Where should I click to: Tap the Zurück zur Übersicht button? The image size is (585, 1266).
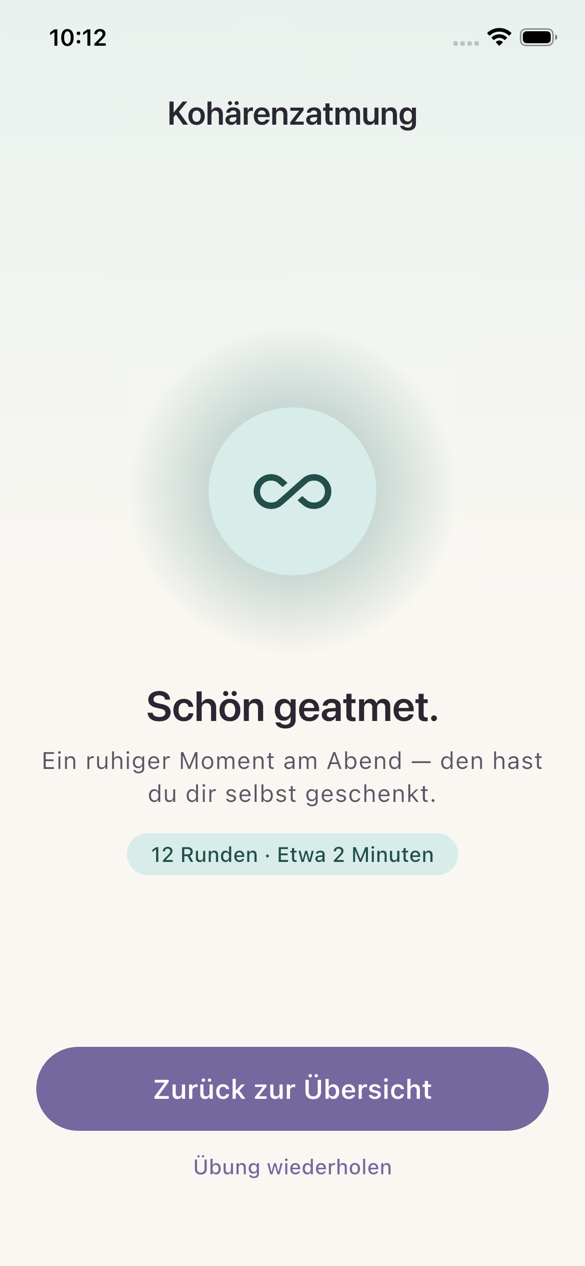(292, 1089)
